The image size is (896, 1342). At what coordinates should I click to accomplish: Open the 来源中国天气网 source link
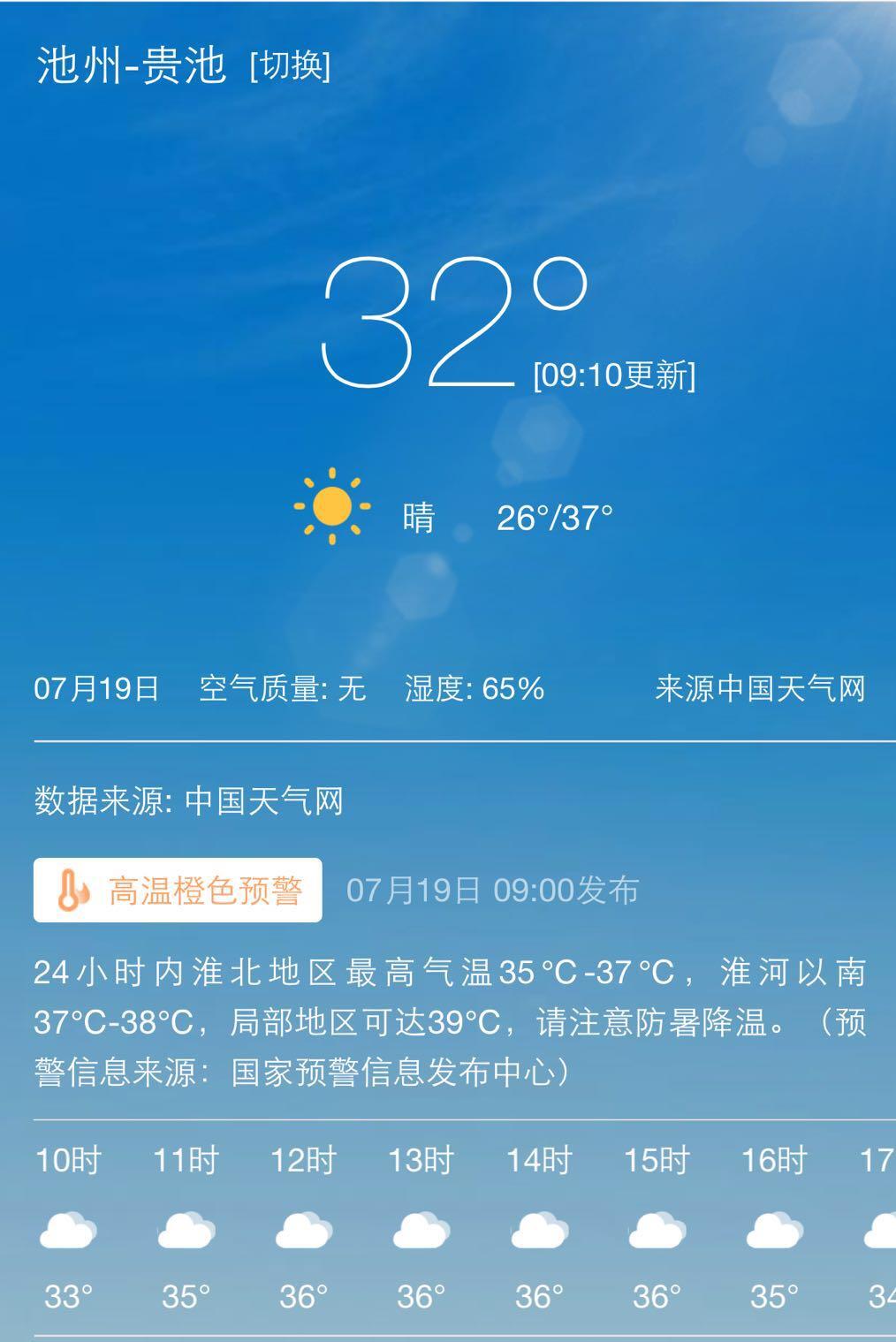tap(761, 688)
